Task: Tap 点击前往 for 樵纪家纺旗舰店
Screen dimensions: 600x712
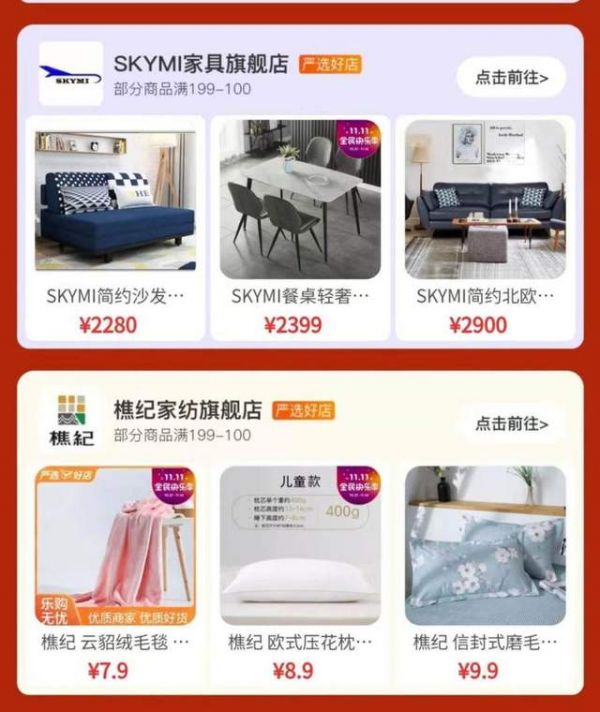Action: [x=510, y=424]
